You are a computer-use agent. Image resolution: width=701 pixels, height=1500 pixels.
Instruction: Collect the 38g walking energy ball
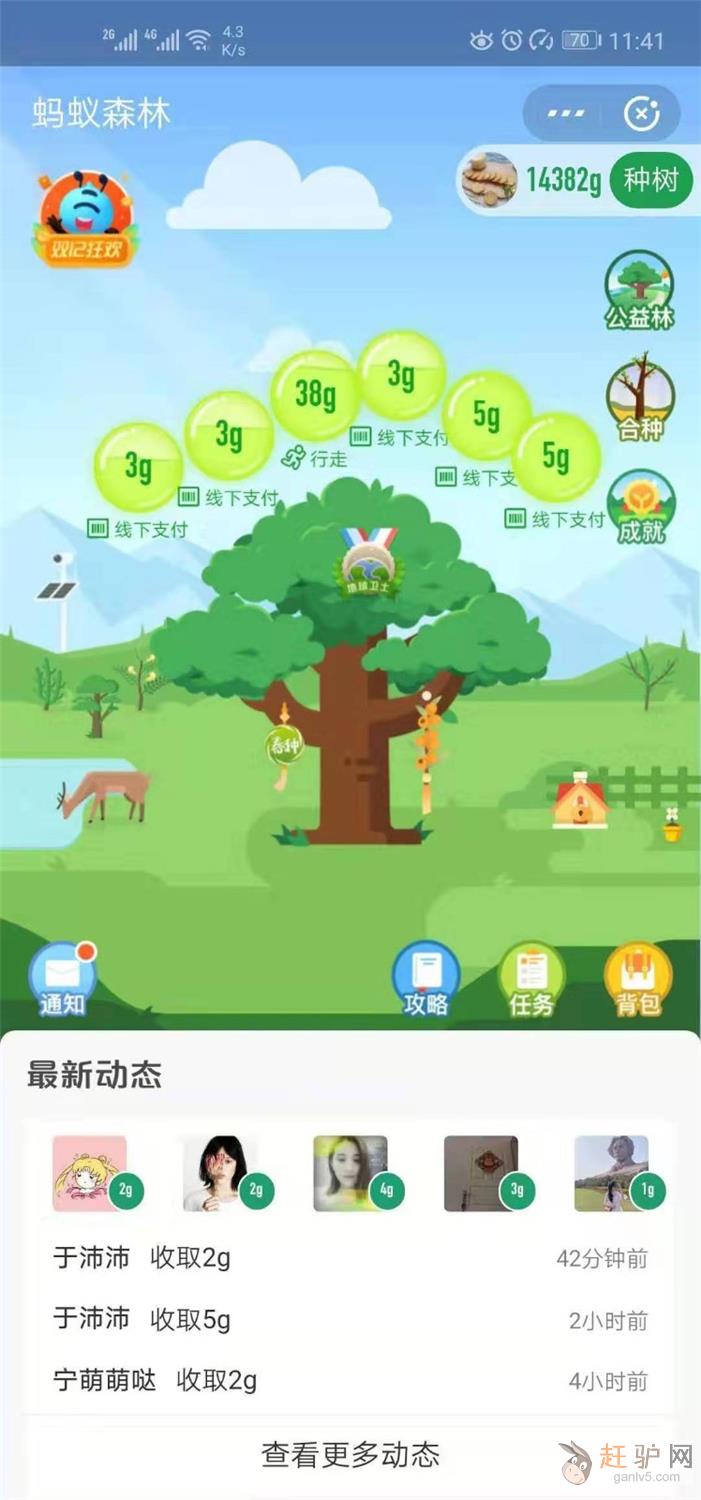(315, 395)
